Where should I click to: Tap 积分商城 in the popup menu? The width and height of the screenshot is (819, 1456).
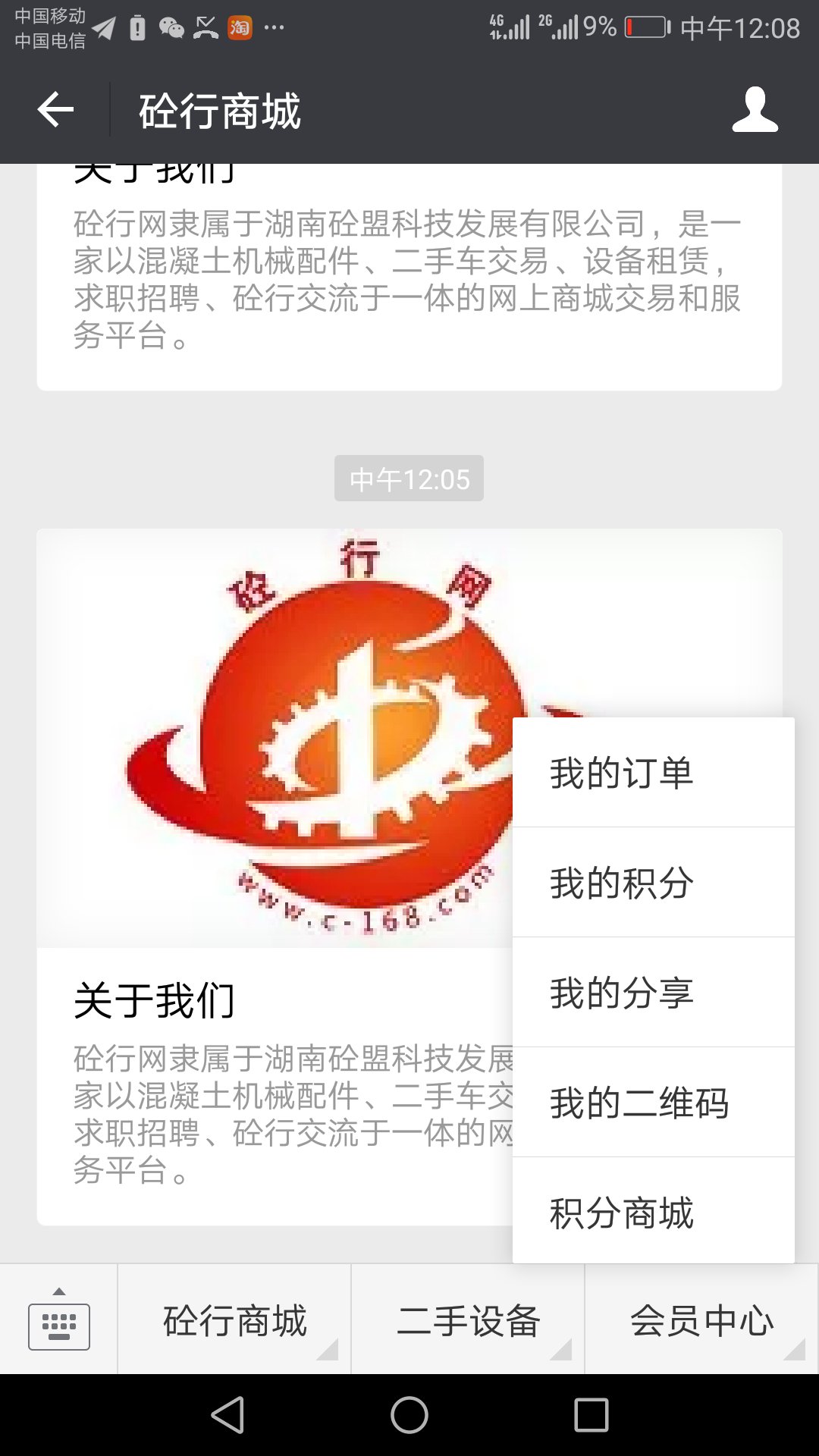(x=654, y=1211)
